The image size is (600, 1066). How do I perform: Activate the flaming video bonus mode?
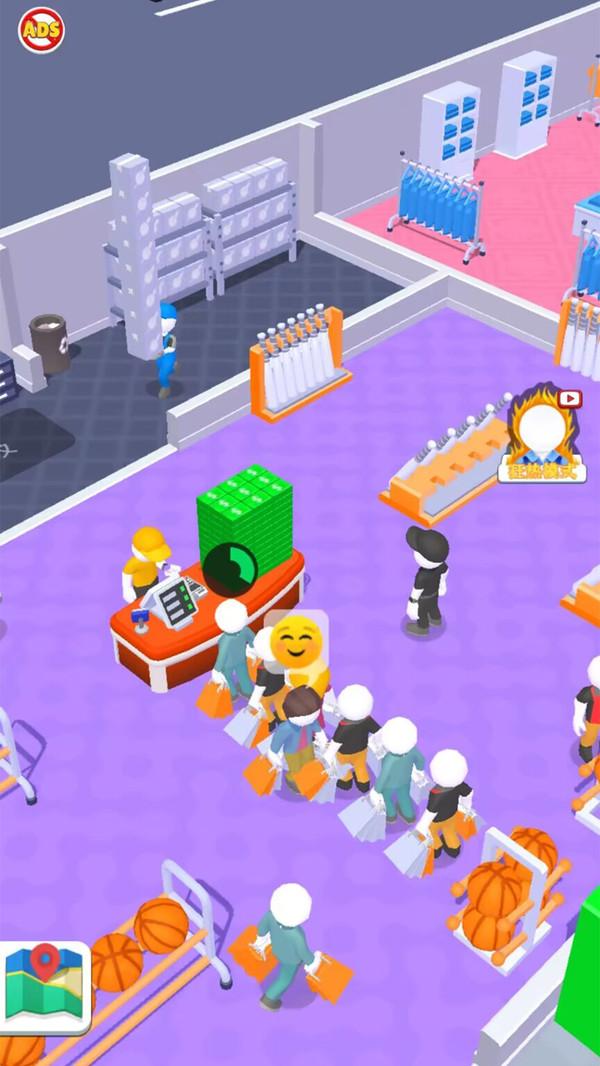click(x=542, y=435)
